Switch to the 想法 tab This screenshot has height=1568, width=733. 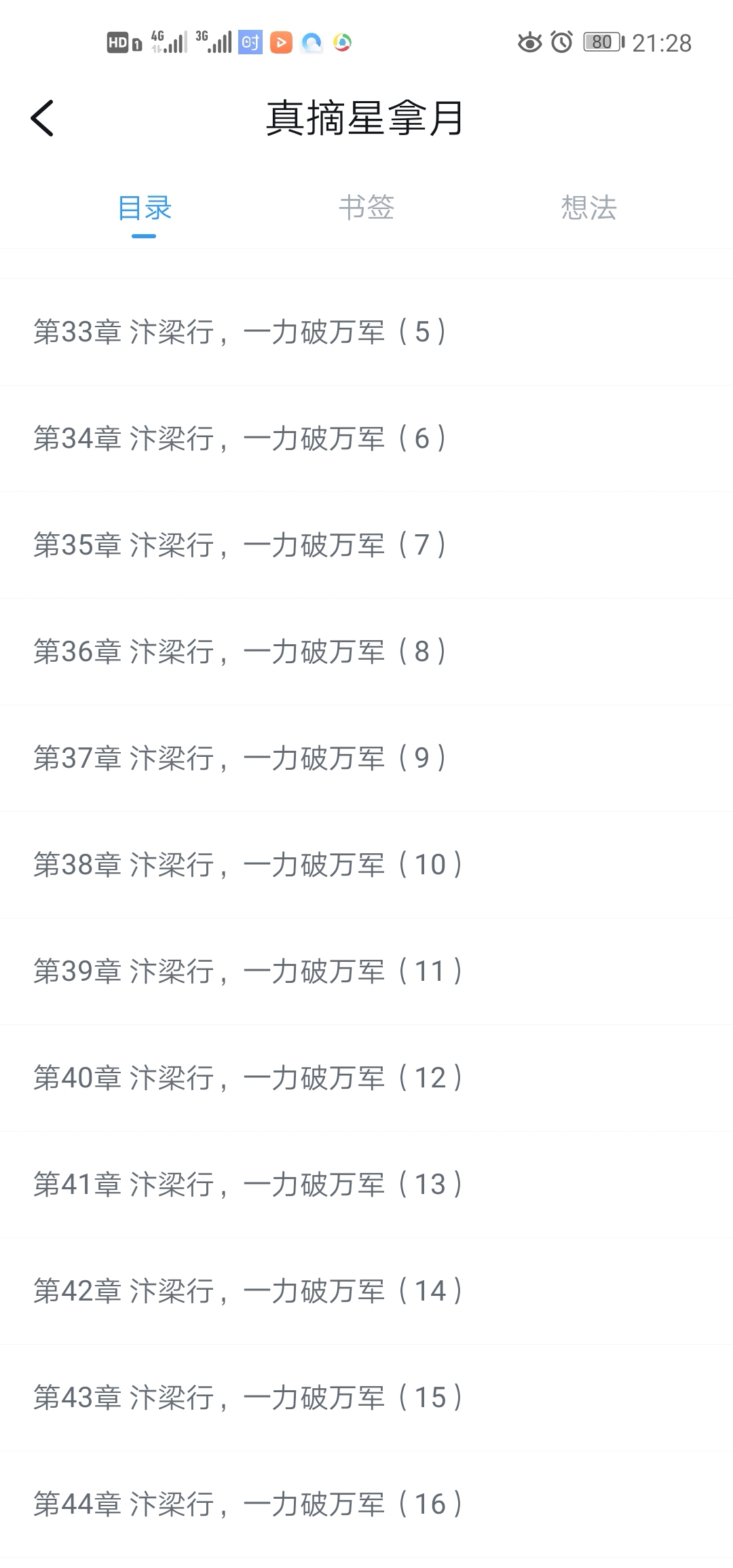[x=588, y=208]
